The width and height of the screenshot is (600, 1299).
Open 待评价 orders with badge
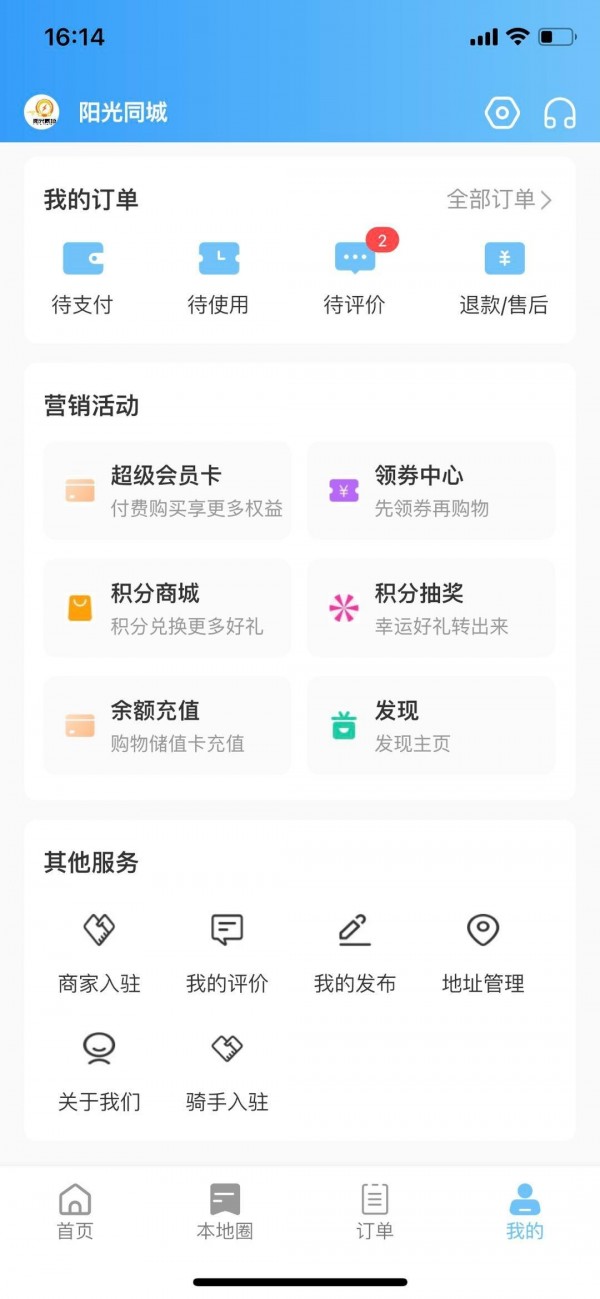tap(355, 278)
